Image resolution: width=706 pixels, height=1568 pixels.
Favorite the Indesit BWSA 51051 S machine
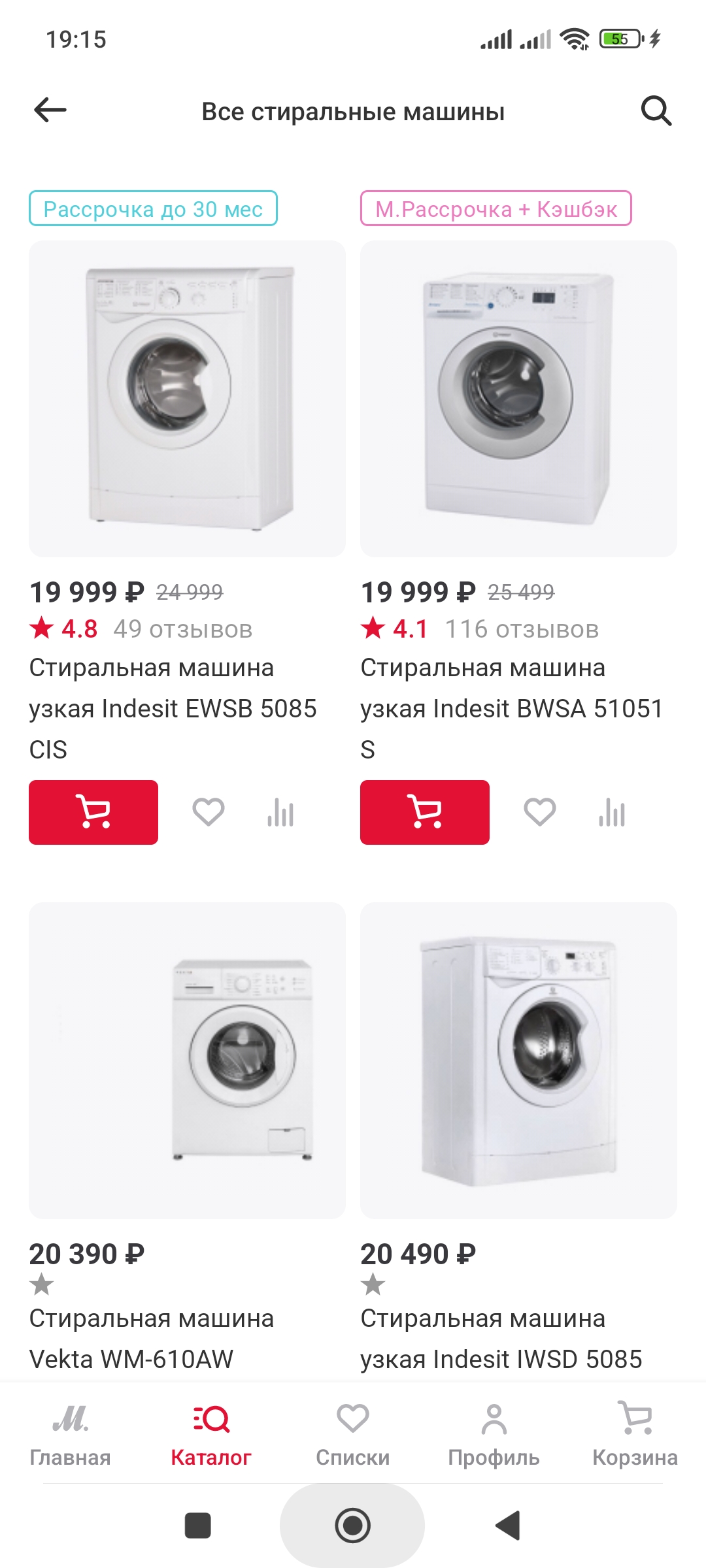(x=539, y=811)
